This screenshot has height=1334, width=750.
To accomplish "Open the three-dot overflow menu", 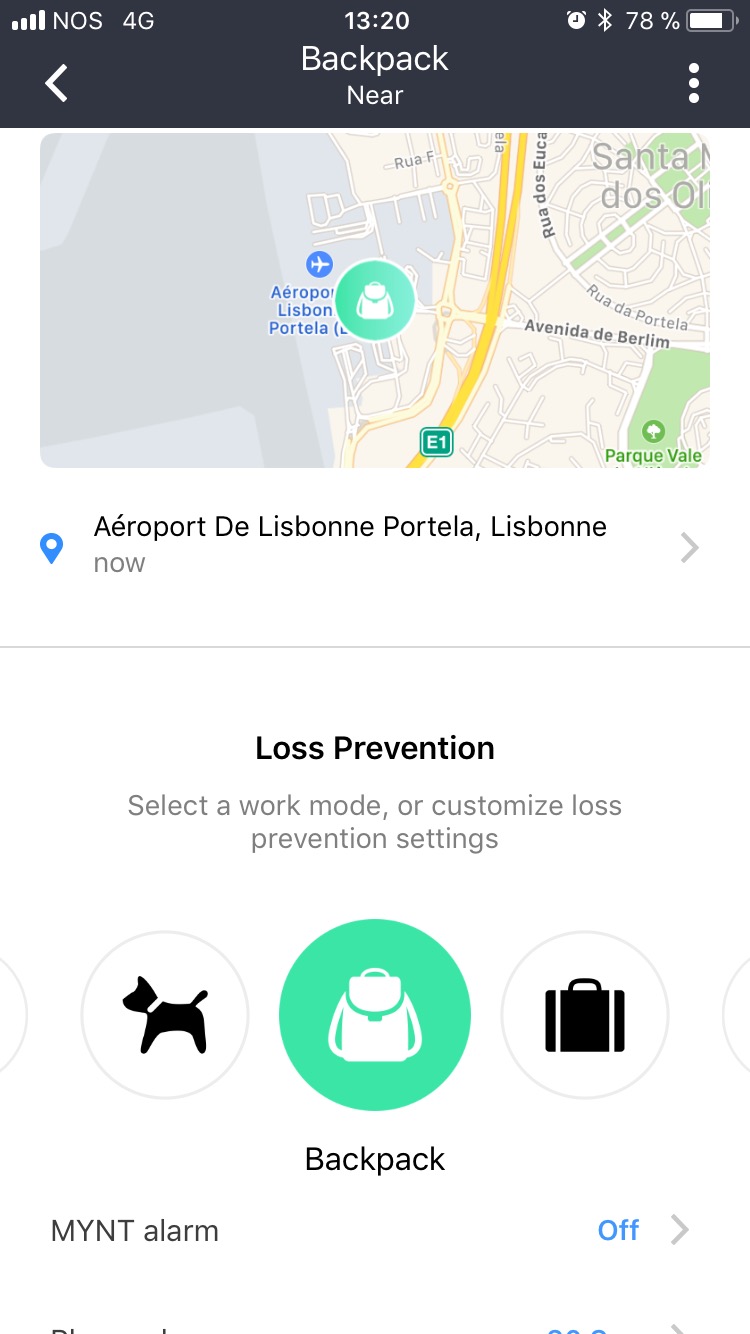I will (x=694, y=83).
